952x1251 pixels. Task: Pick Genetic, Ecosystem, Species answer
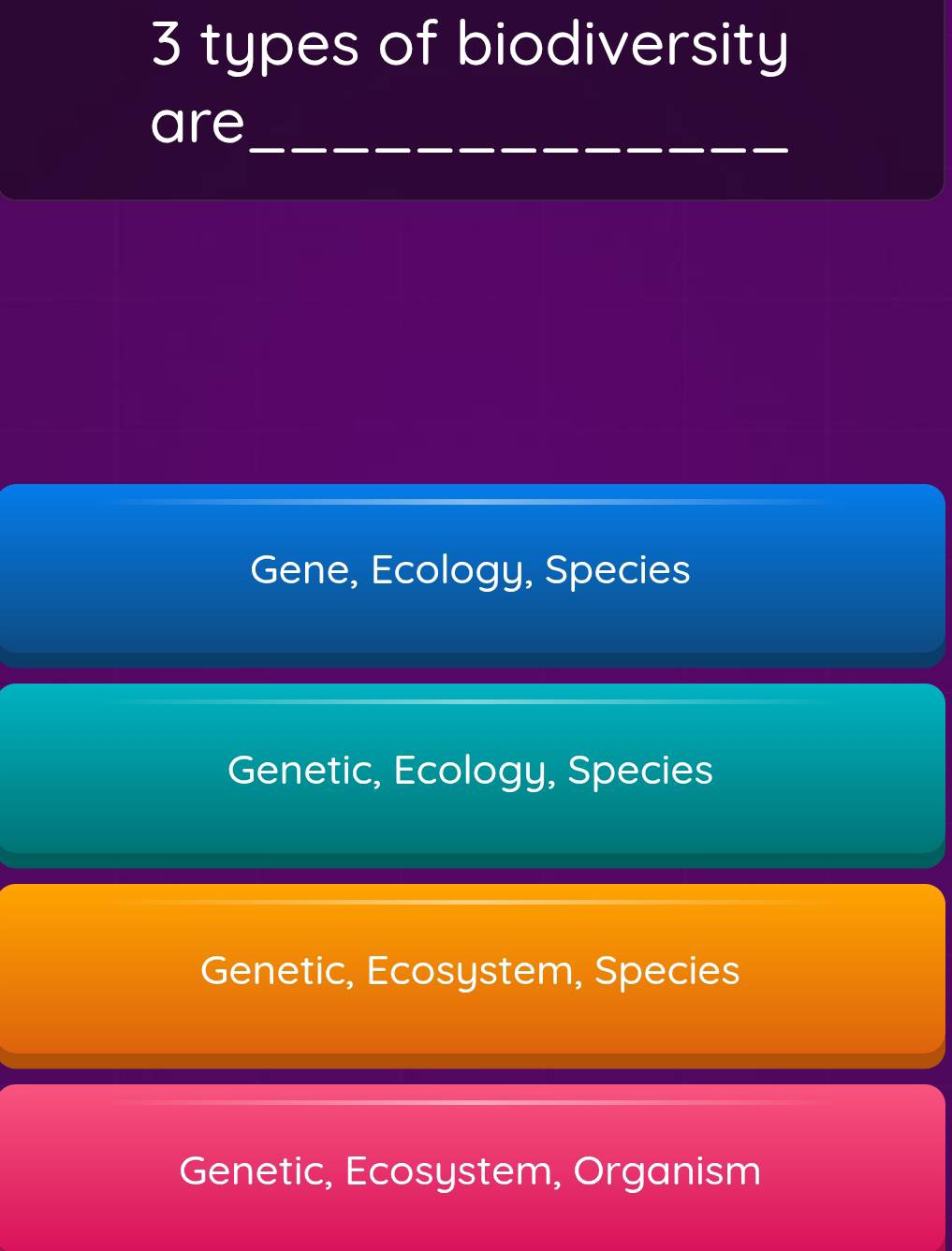click(471, 970)
